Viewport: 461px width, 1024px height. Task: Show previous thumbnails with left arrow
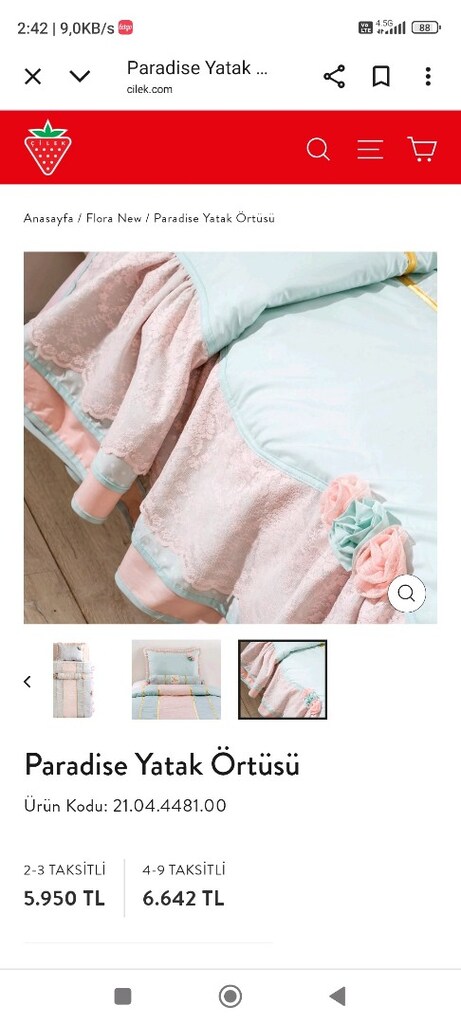pyautogui.click(x=27, y=681)
